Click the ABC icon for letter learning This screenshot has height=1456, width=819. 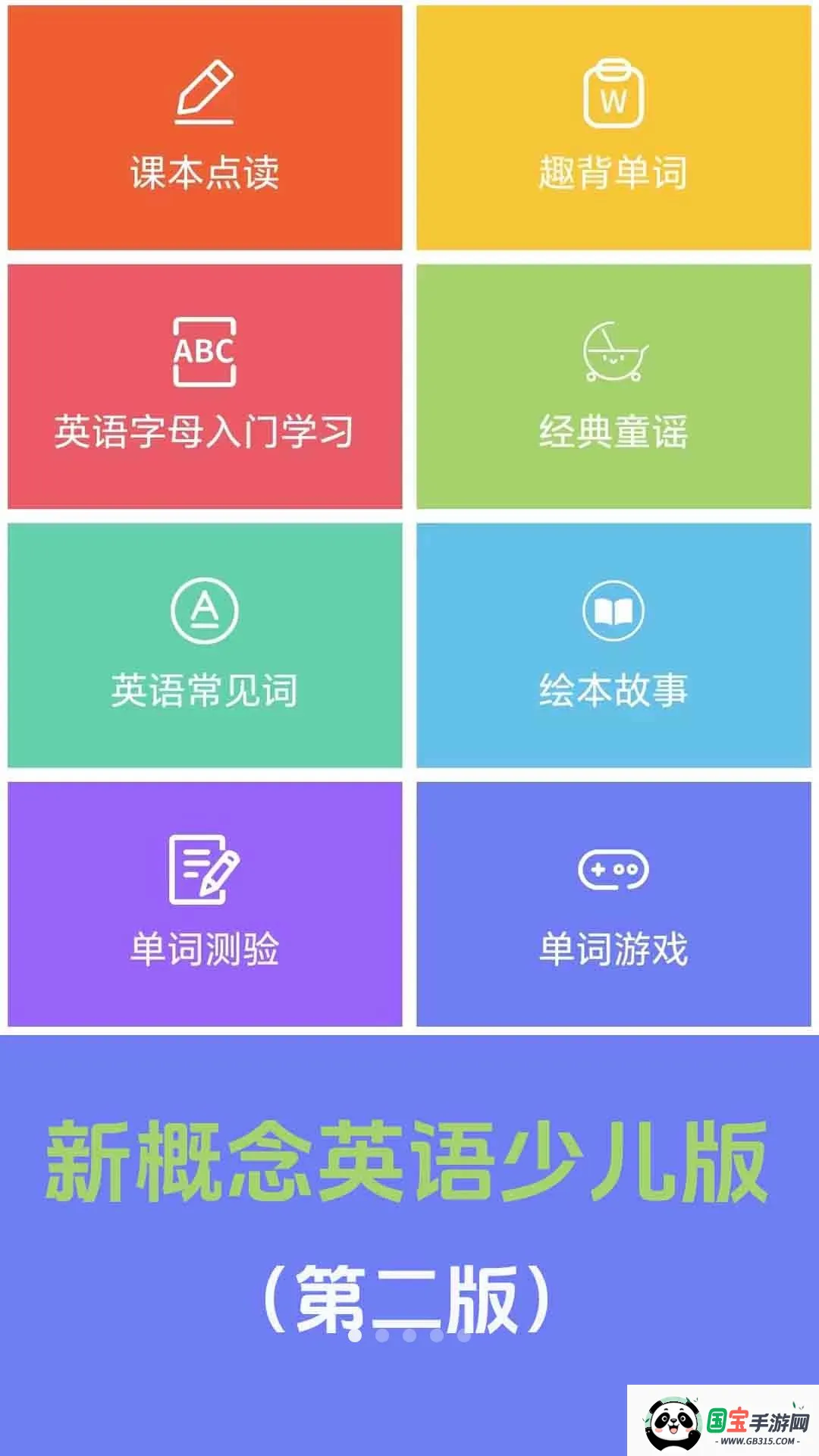pos(203,350)
